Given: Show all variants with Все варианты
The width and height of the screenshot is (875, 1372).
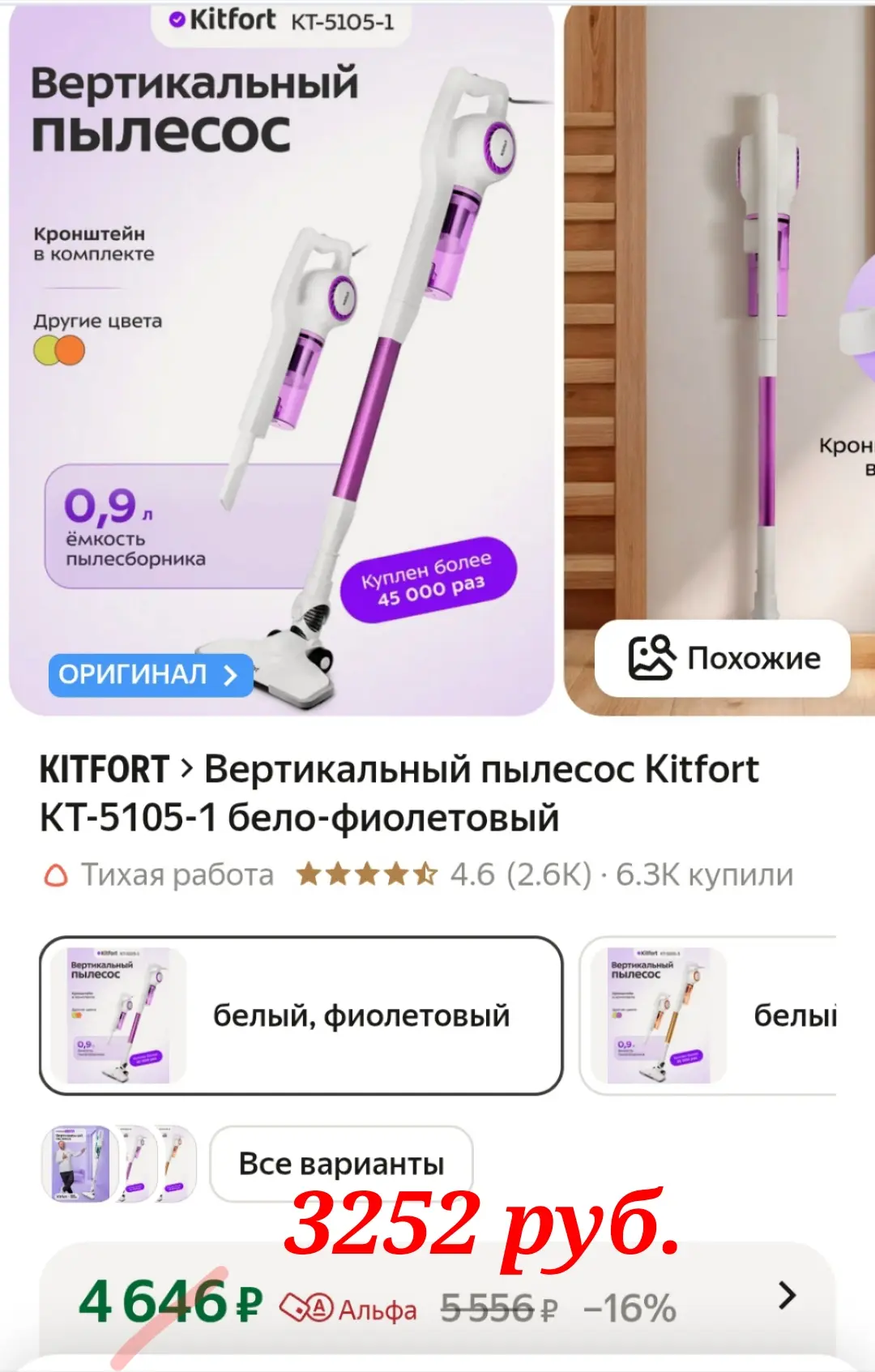Looking at the screenshot, I should tap(341, 1164).
